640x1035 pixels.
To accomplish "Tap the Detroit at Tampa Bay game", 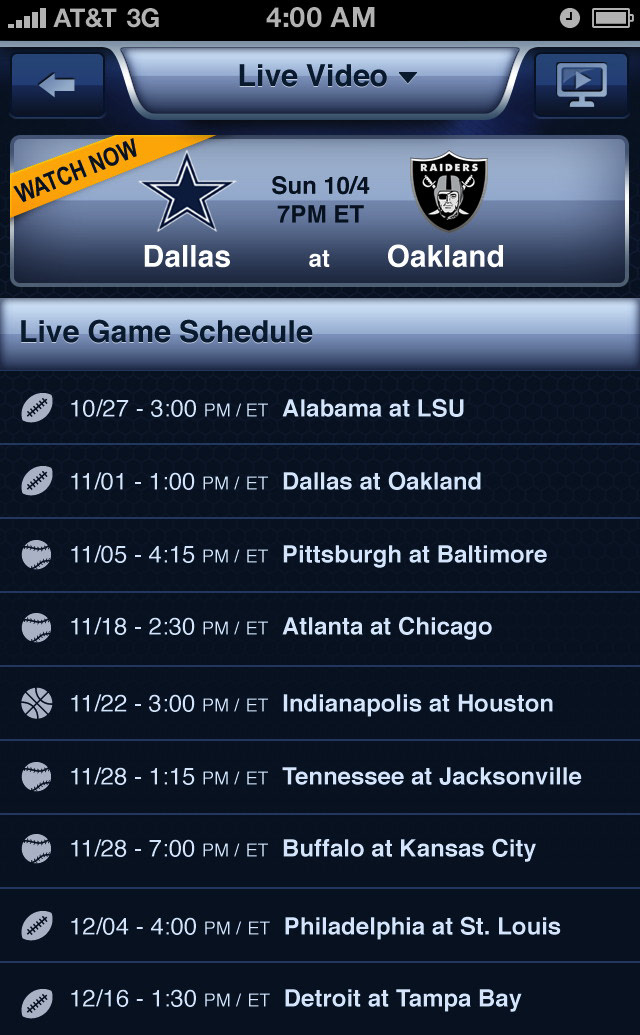I will [x=320, y=998].
